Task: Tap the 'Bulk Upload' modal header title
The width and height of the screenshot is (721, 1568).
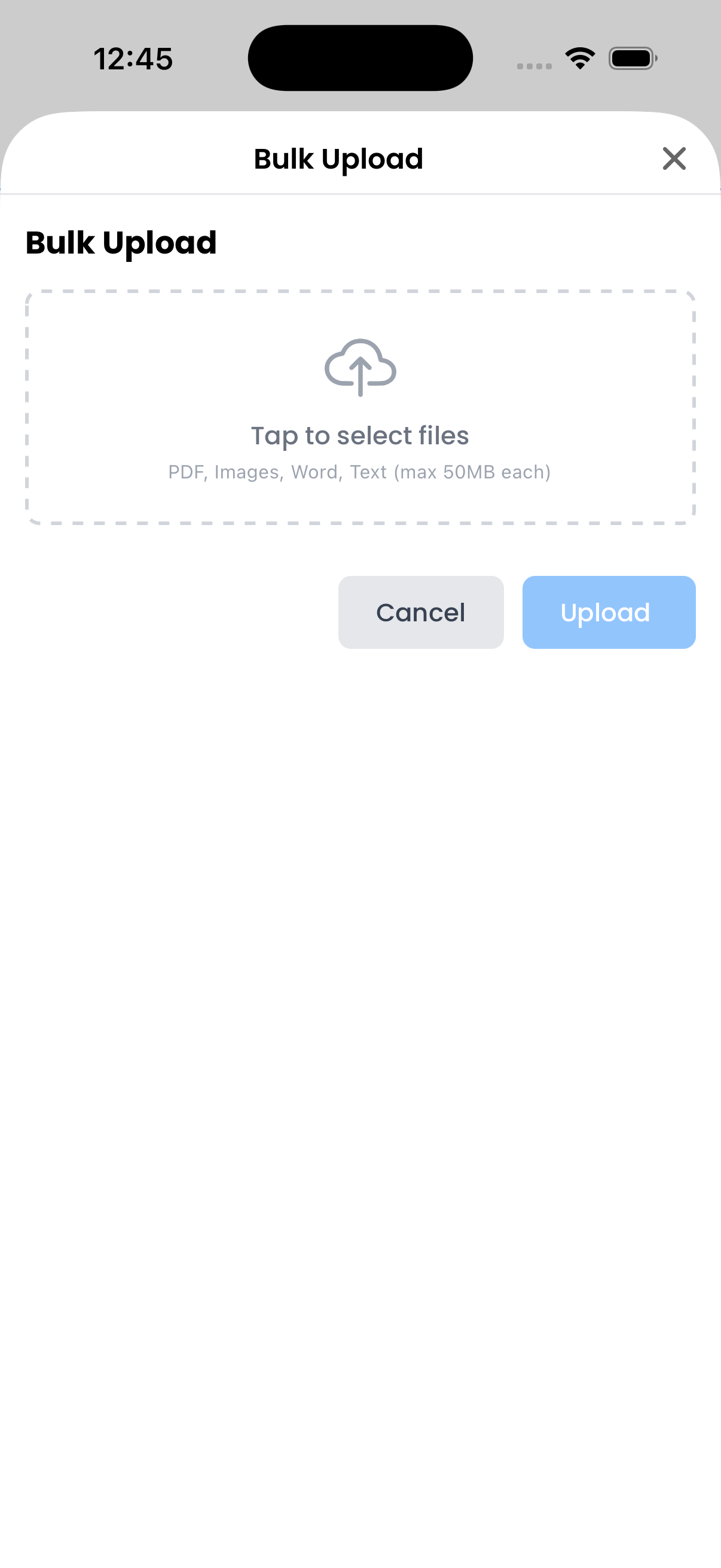Action: point(338,158)
